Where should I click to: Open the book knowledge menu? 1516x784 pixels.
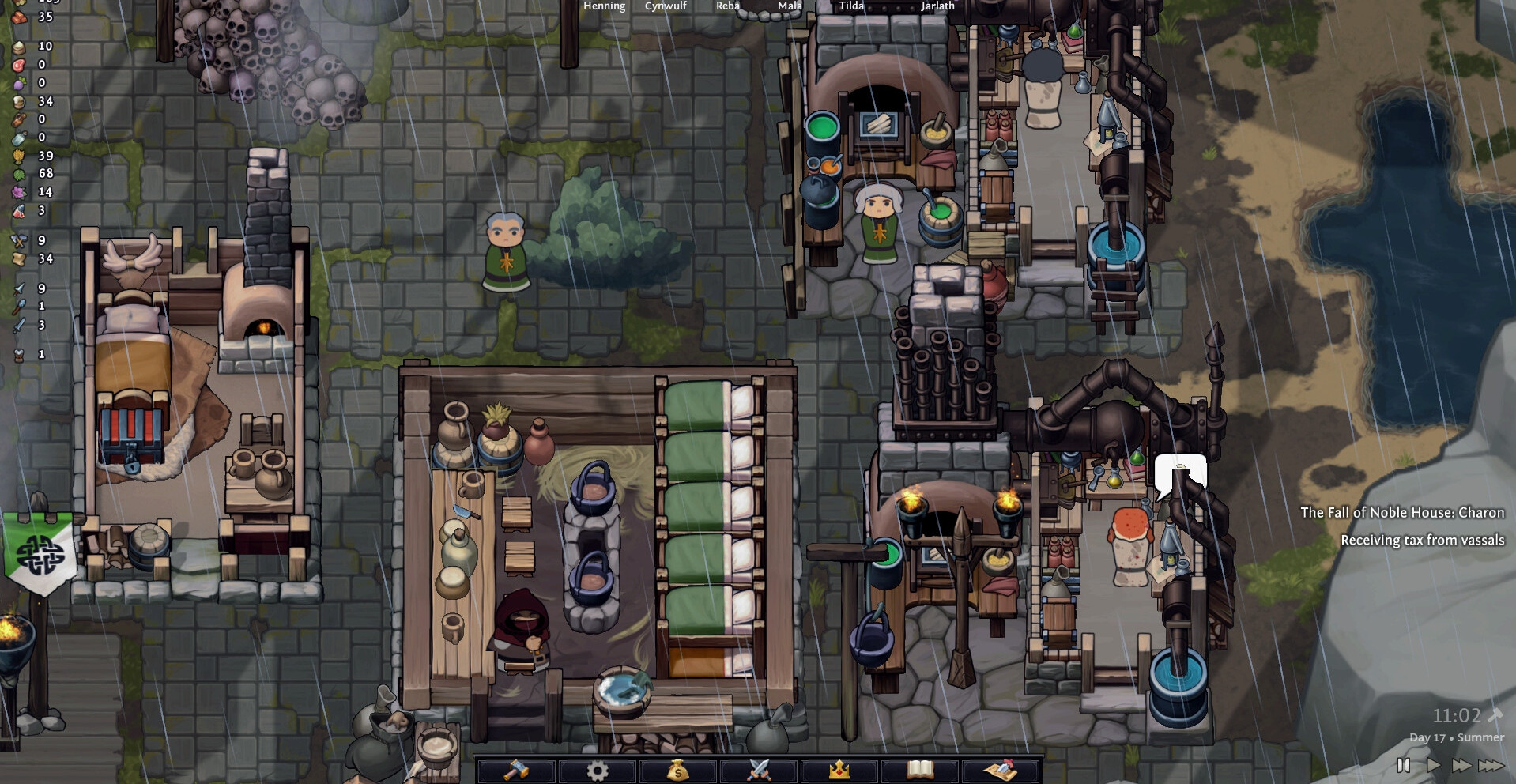920,770
